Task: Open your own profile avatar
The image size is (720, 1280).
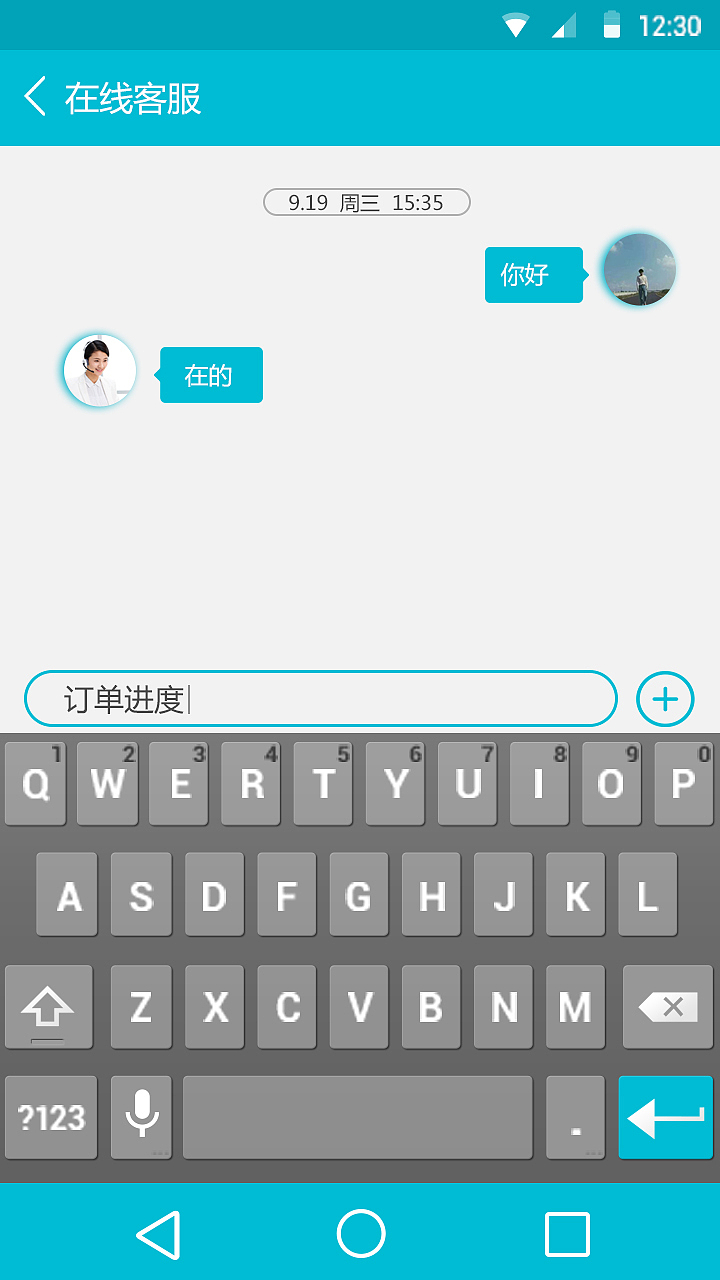Action: (x=640, y=270)
